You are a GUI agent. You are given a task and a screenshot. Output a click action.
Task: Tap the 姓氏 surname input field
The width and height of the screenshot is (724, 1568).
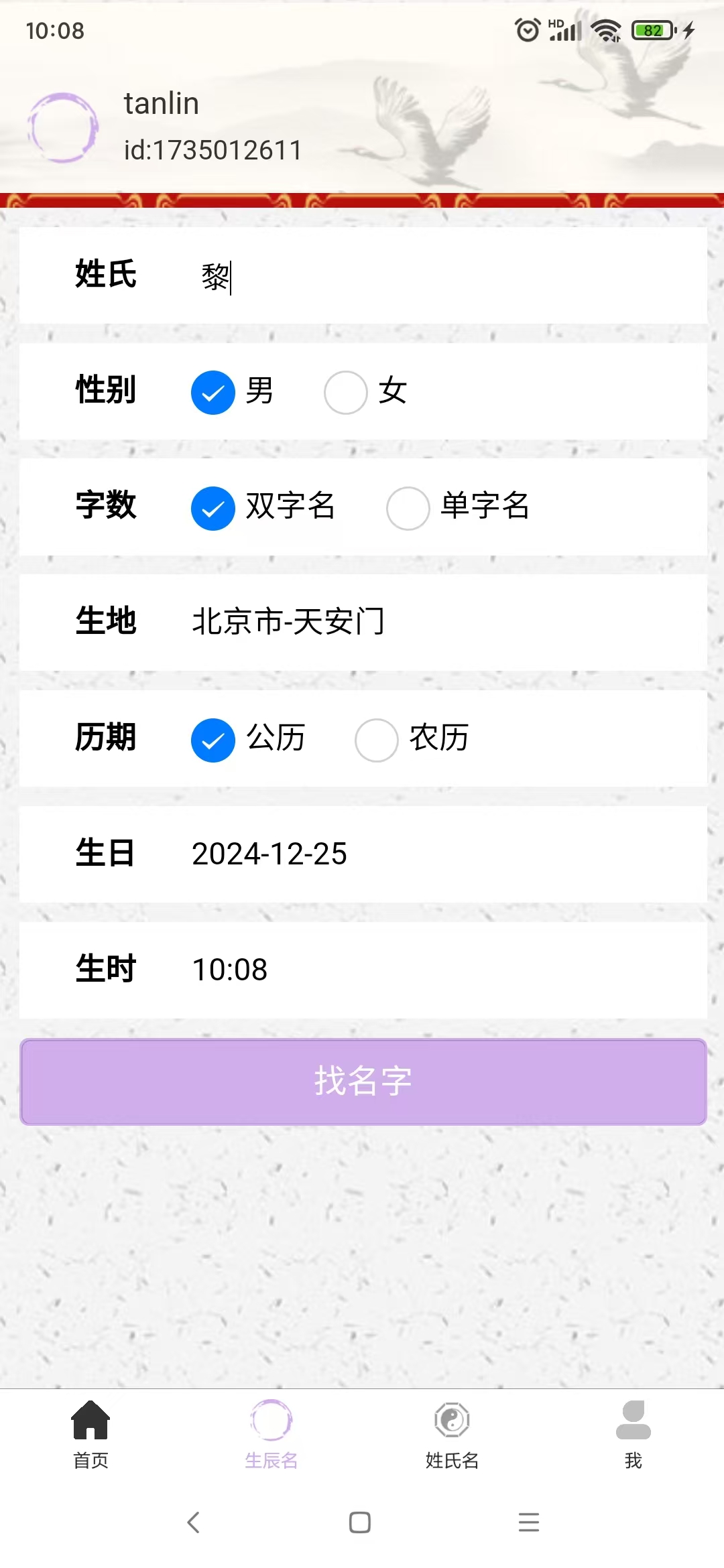(442, 276)
